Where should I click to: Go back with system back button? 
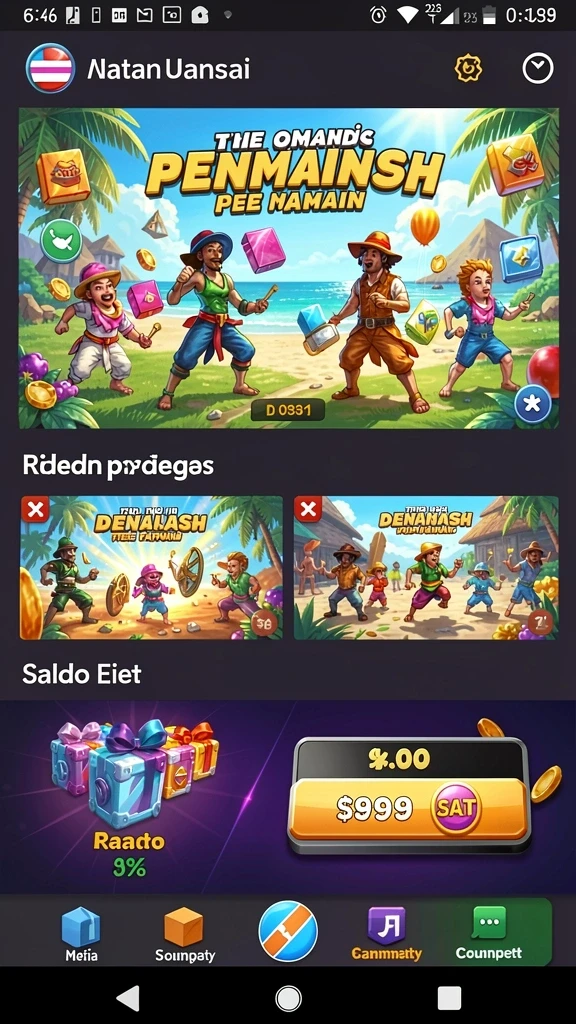pyautogui.click(x=127, y=998)
